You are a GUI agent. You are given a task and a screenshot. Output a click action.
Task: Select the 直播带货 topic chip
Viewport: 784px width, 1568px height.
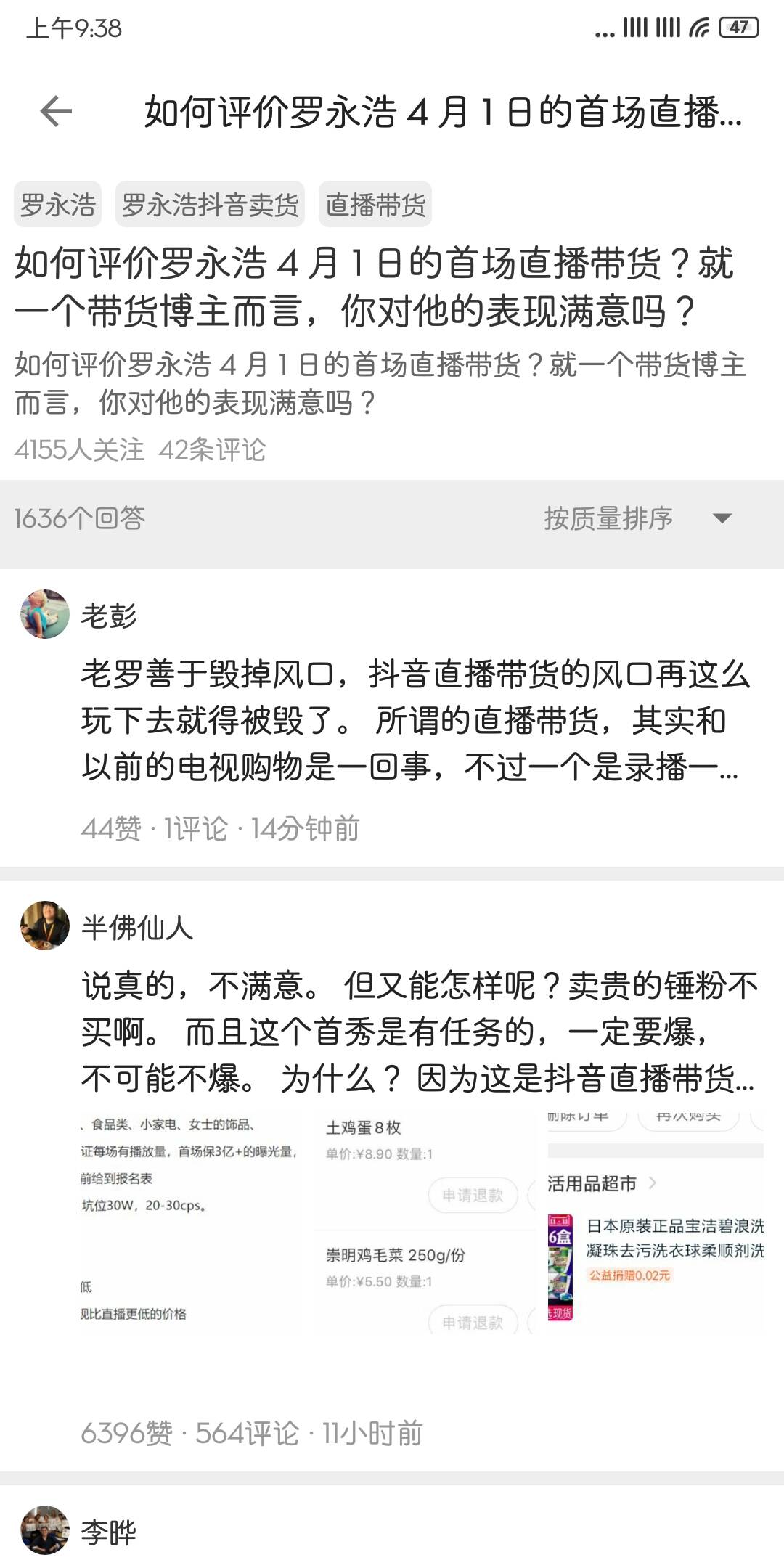(x=375, y=205)
